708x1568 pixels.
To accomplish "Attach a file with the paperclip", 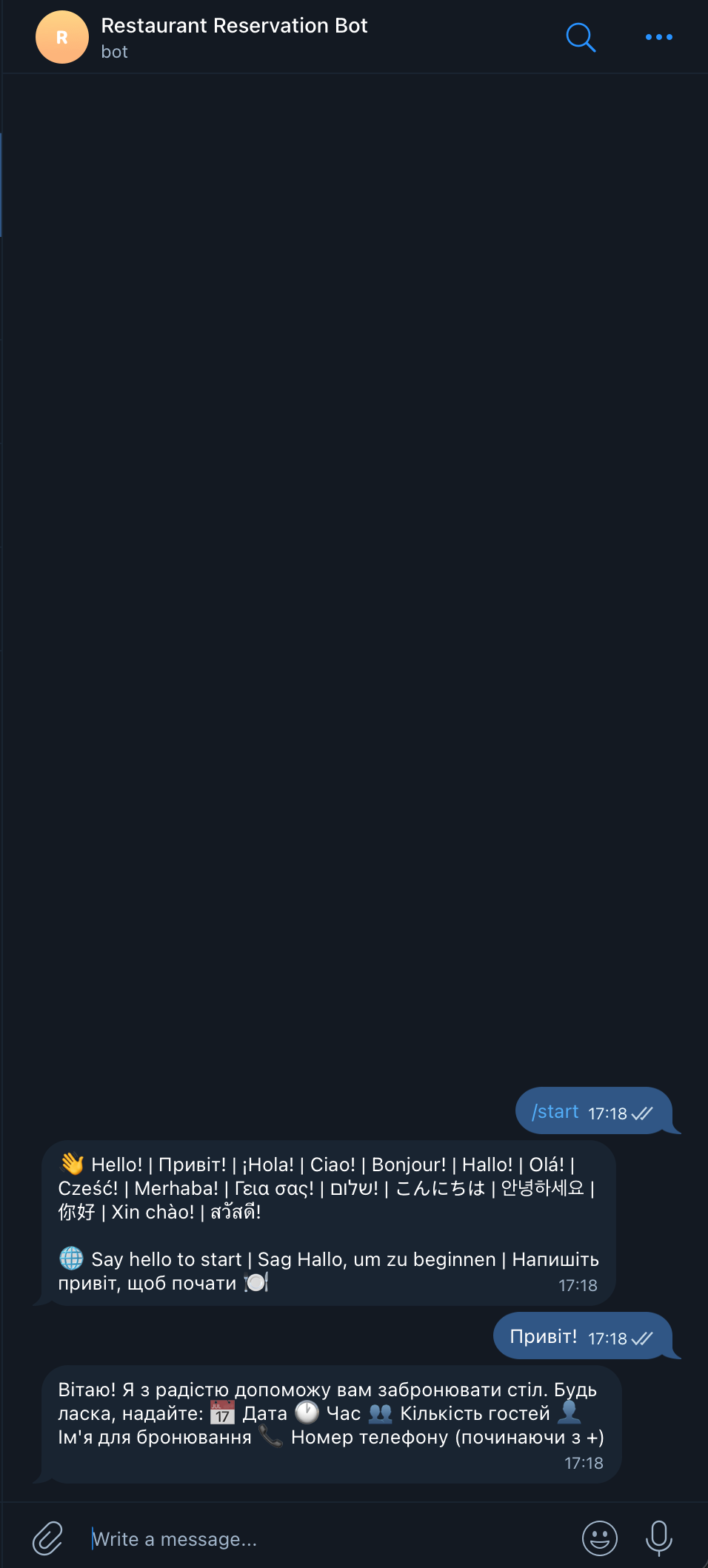I will (48, 1538).
